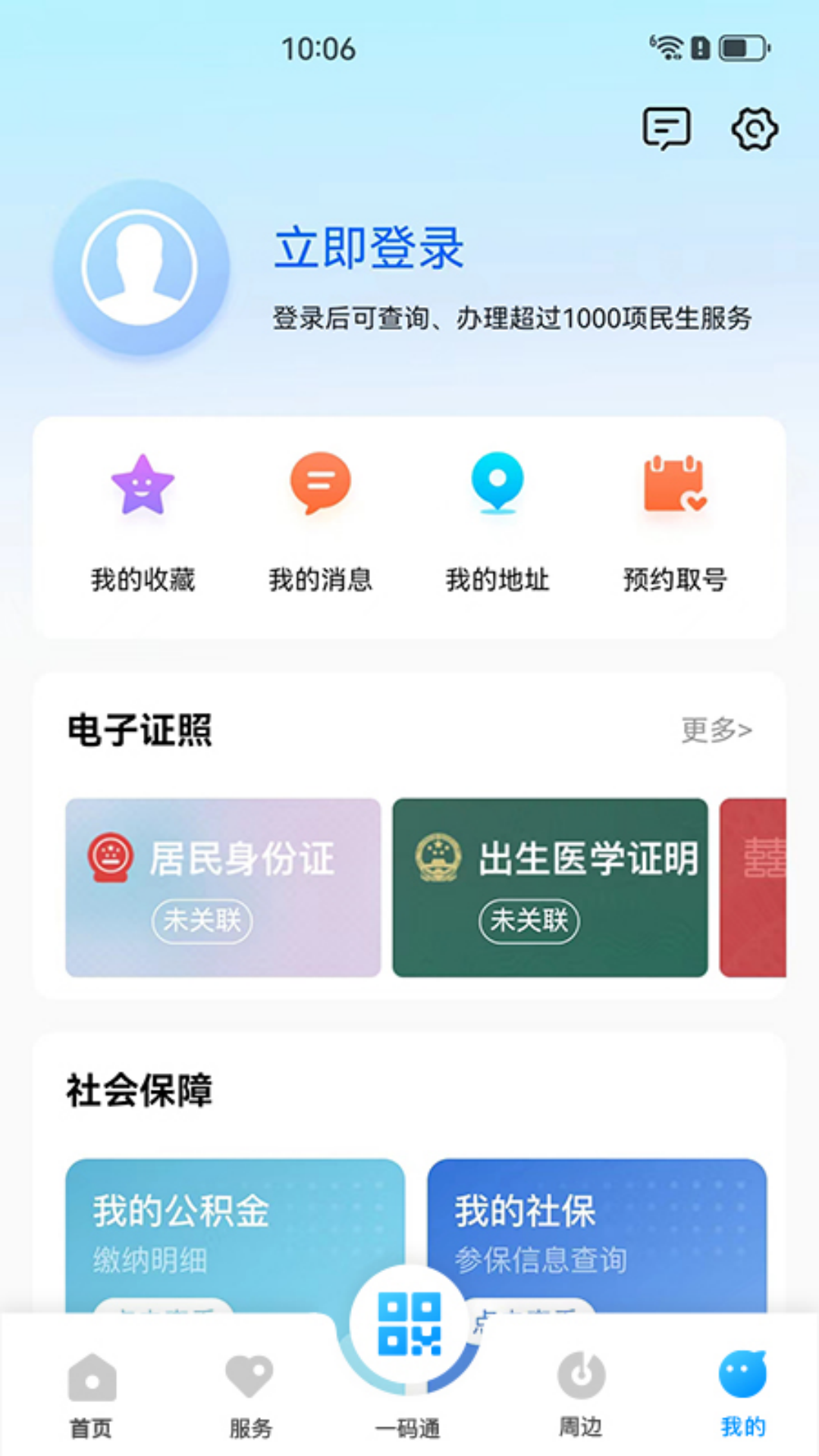This screenshot has width=819, height=1456.
Task: View 更多 electronic licenses
Action: [717, 730]
